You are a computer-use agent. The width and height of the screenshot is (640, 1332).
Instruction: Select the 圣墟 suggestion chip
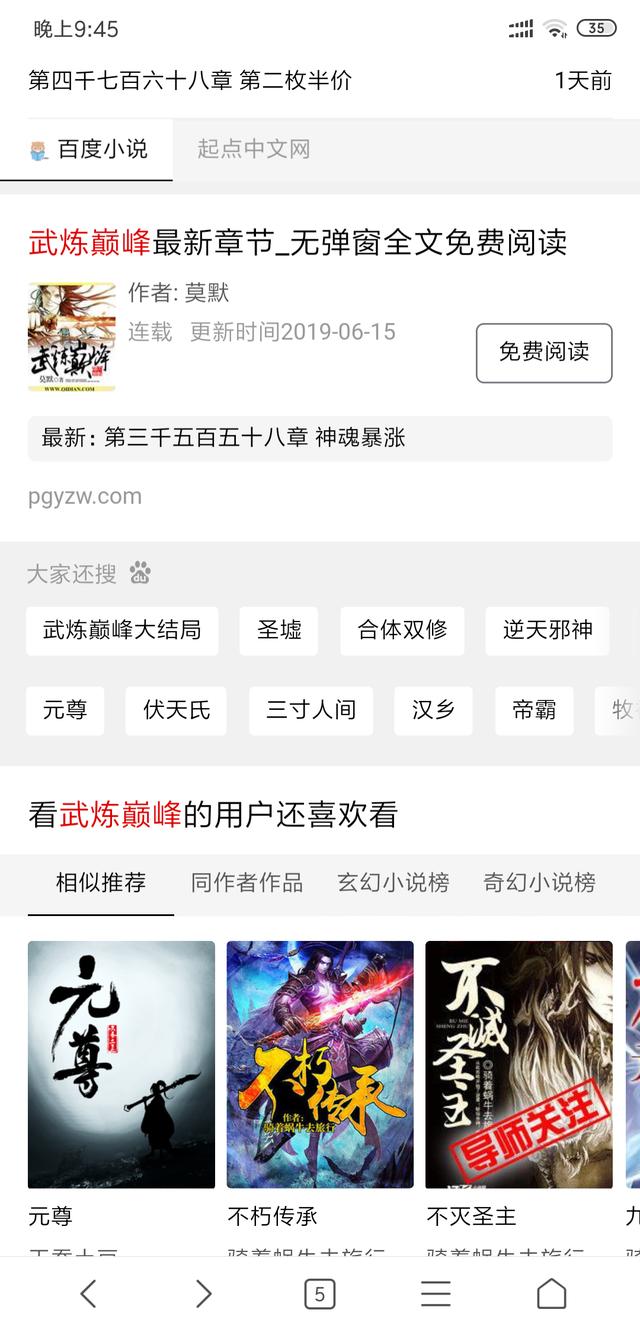pos(279,630)
